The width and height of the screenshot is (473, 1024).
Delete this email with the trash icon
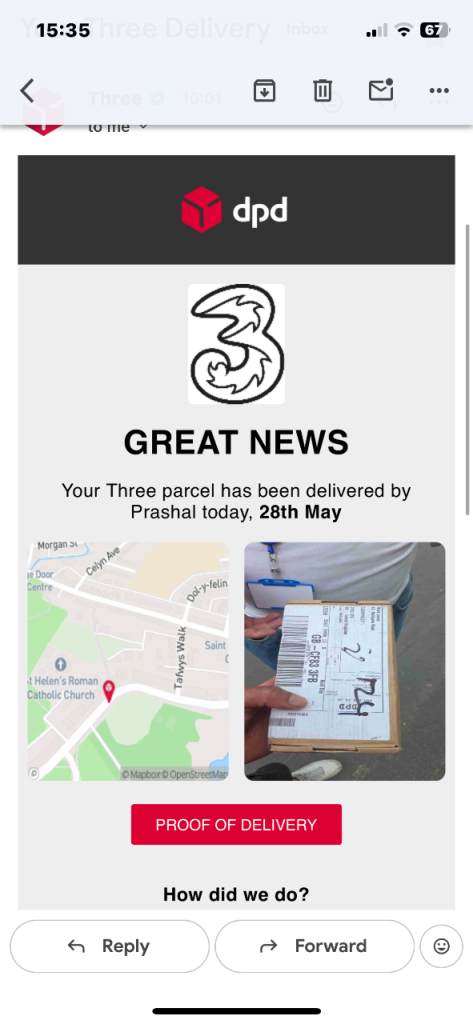[323, 91]
